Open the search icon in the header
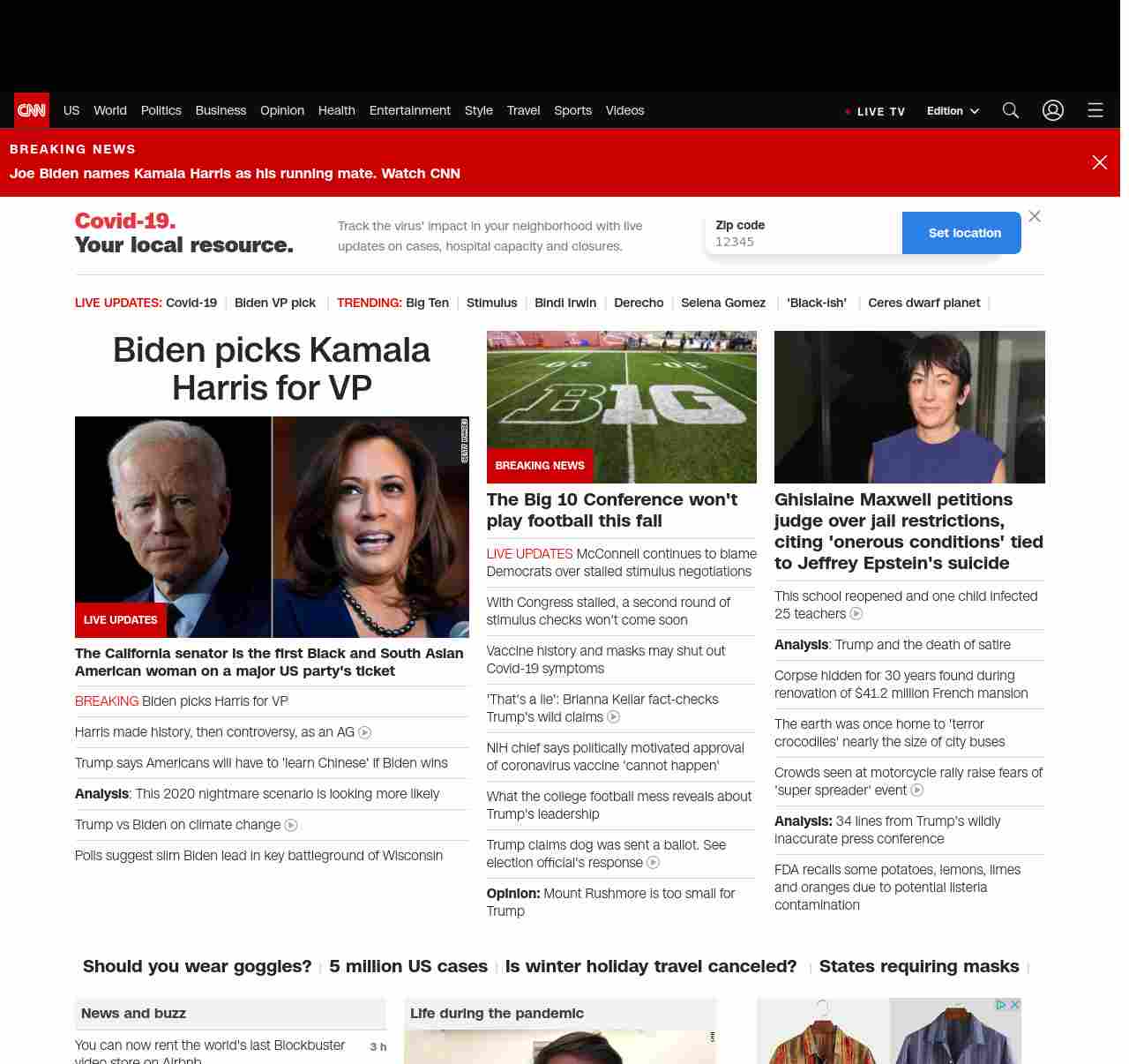Screen dimensions: 1129x1064 [x=1011, y=110]
